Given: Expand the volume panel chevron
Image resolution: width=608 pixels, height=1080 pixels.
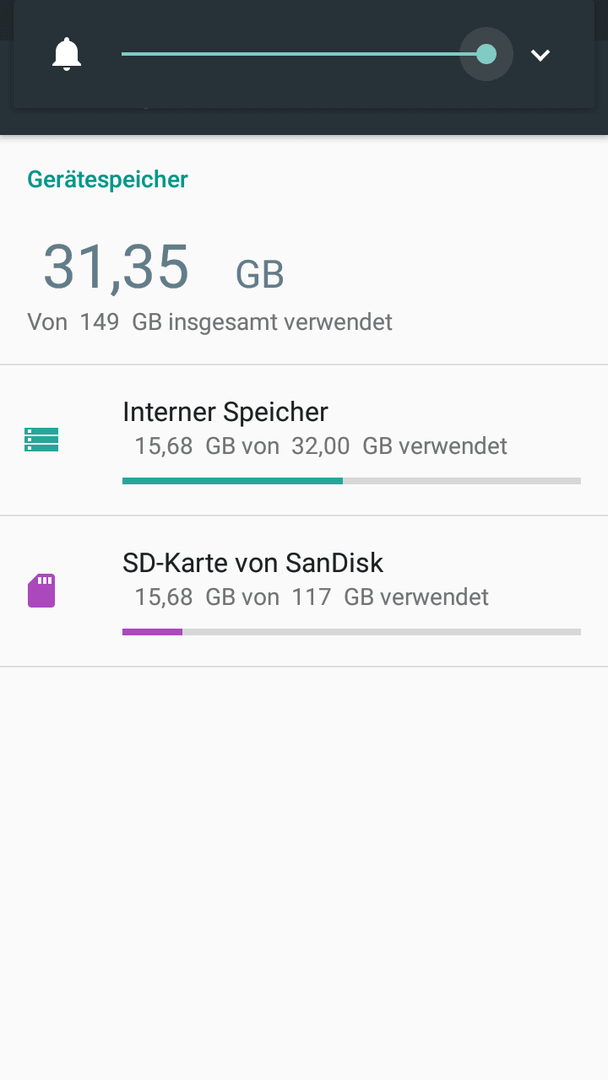Looking at the screenshot, I should pos(541,55).
